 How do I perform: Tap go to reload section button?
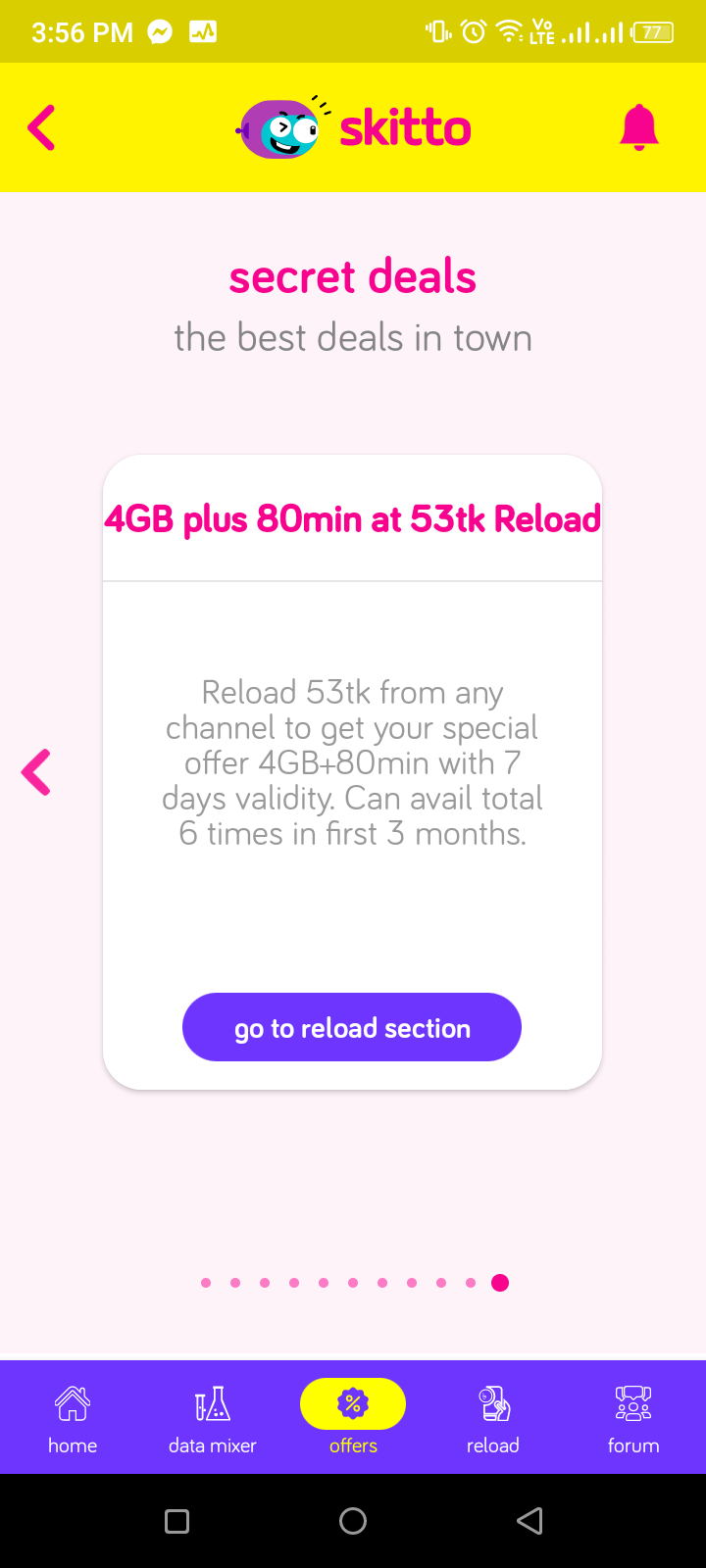pos(352,1027)
